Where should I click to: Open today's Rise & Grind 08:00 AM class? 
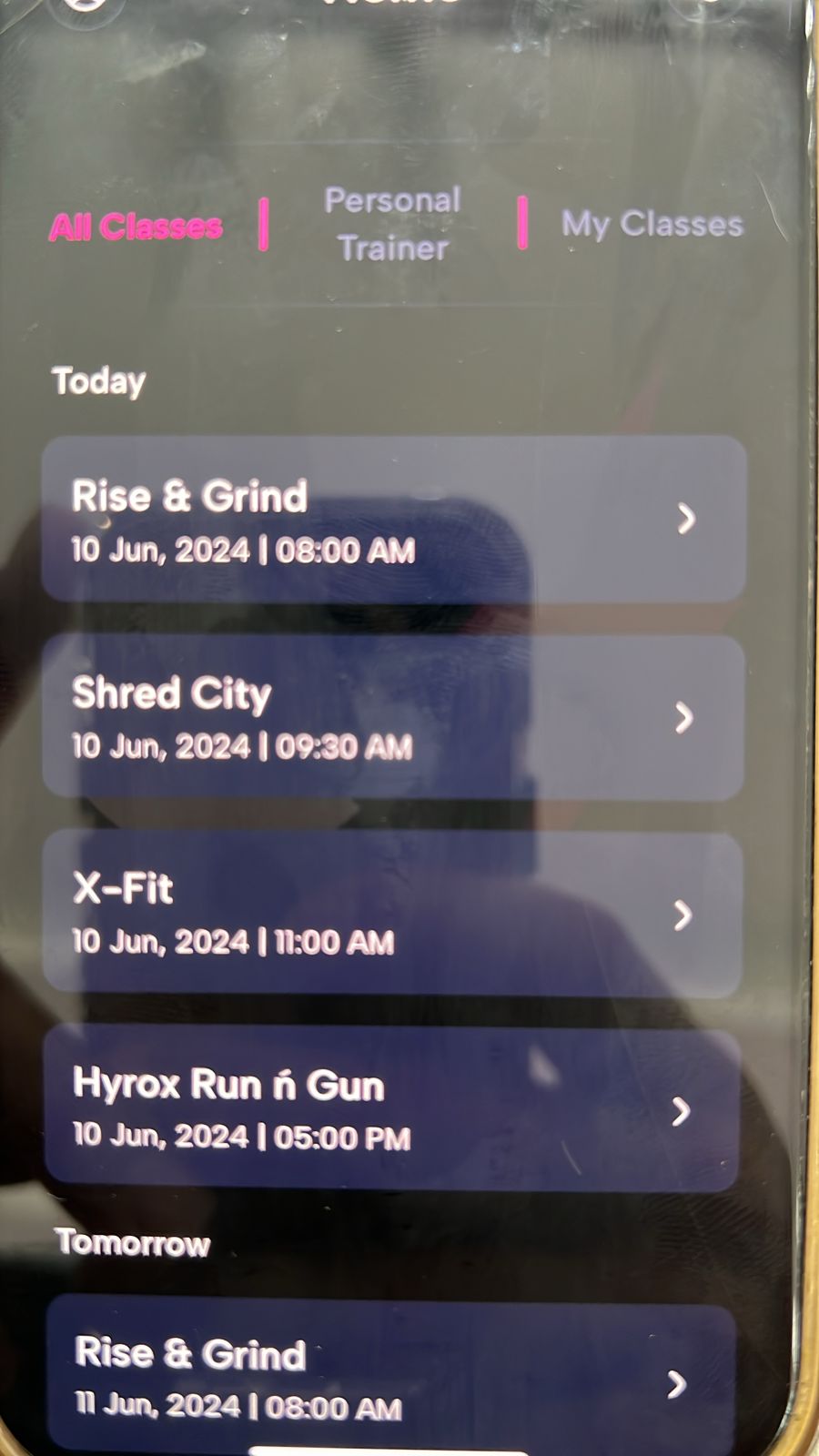pyautogui.click(x=393, y=520)
